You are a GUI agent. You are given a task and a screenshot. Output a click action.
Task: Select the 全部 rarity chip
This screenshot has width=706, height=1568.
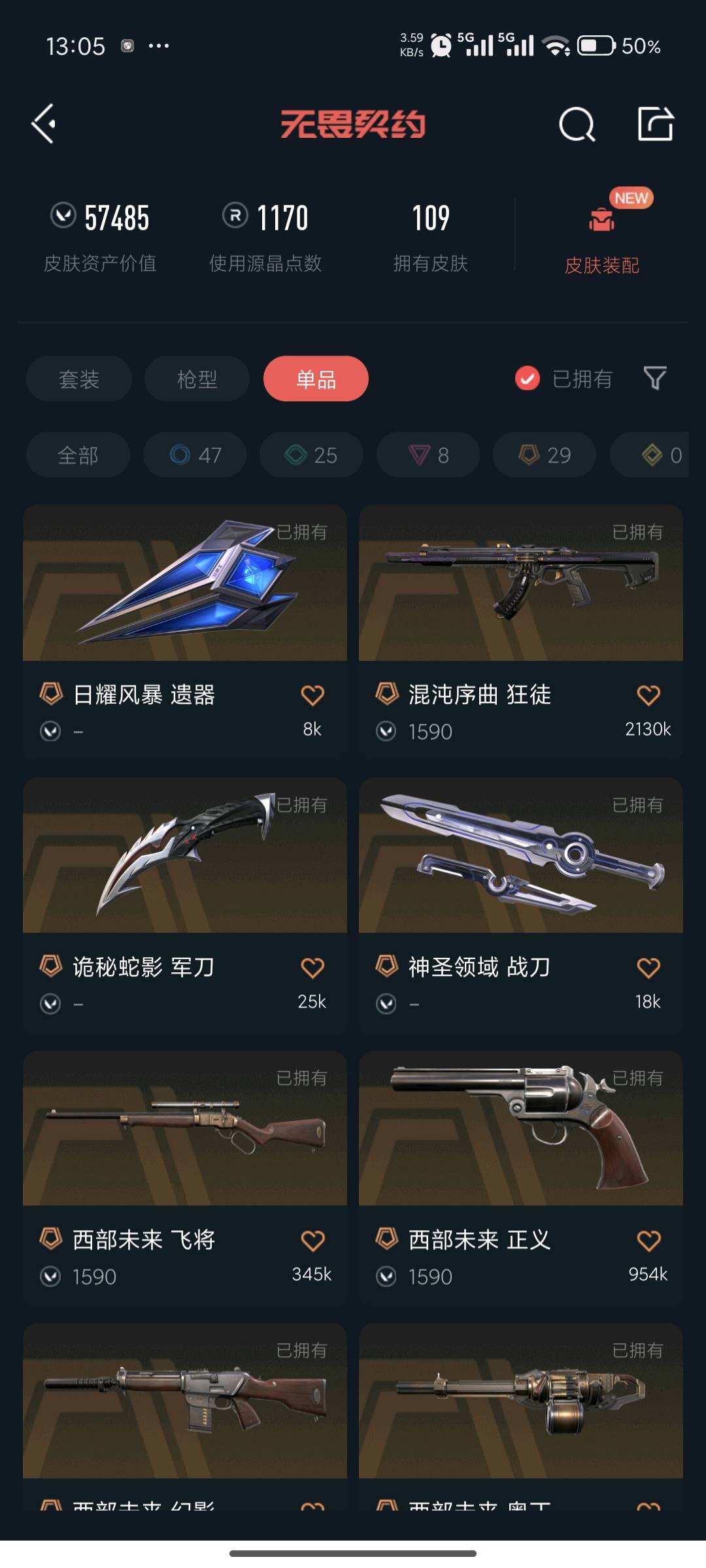coord(78,455)
